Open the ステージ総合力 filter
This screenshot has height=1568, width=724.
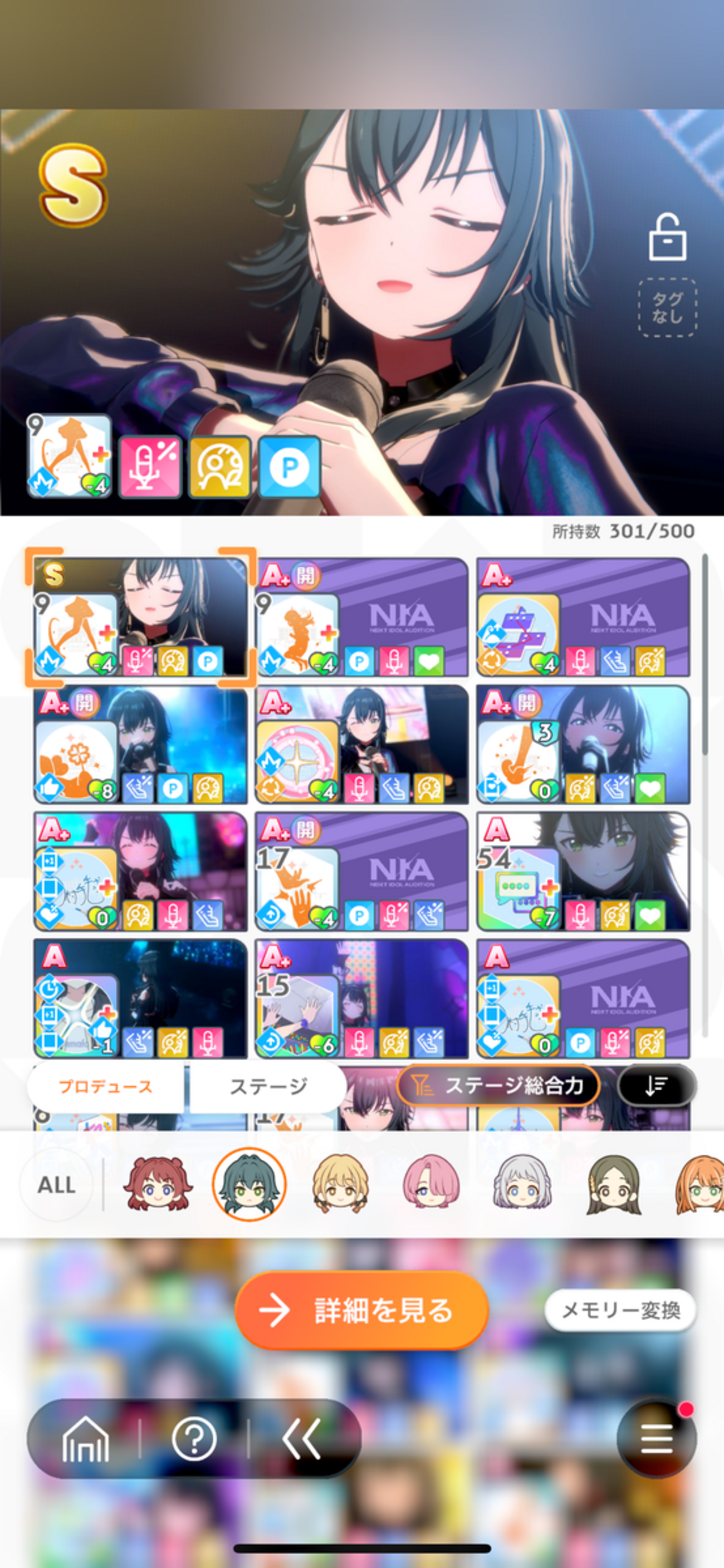[498, 1085]
